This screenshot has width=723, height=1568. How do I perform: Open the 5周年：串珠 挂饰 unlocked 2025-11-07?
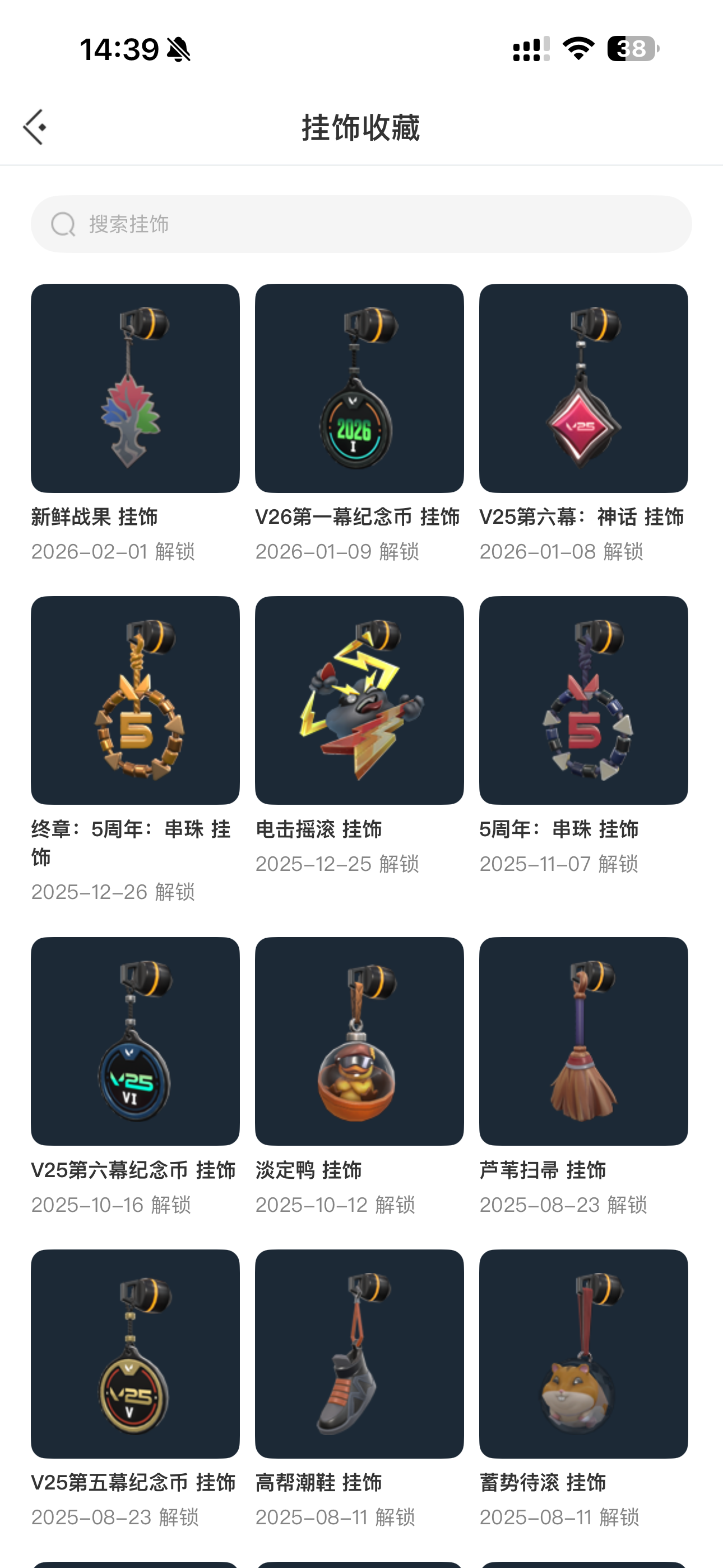tap(583, 700)
